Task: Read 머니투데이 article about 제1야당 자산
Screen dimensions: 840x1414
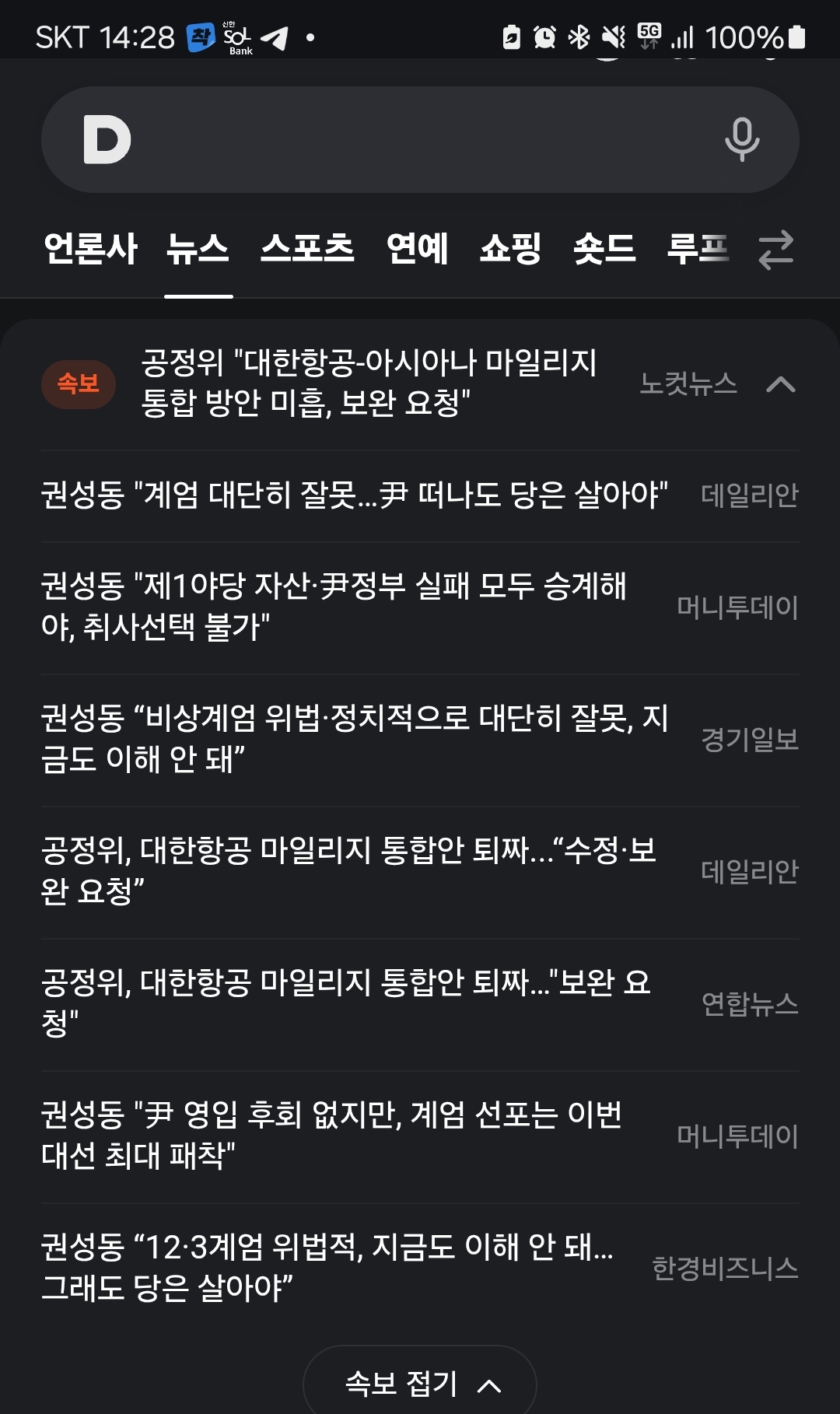Action: click(x=334, y=606)
